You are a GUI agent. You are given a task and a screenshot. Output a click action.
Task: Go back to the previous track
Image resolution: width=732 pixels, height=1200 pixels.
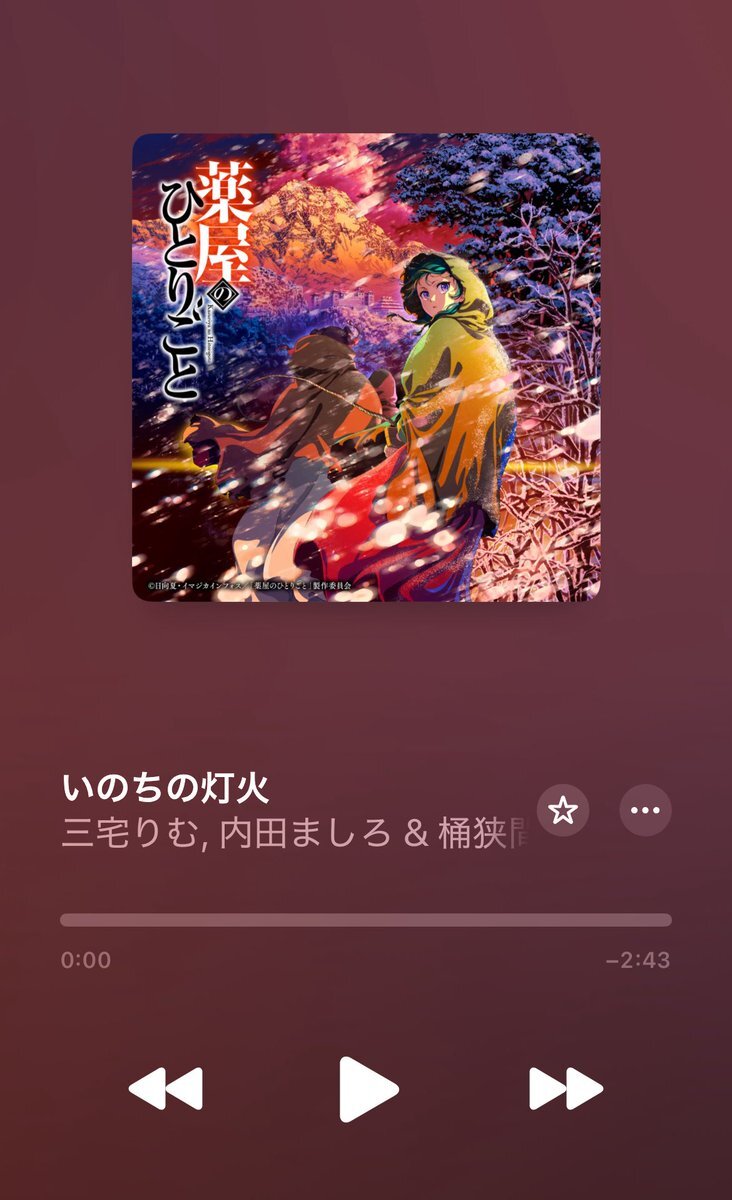tap(166, 1089)
